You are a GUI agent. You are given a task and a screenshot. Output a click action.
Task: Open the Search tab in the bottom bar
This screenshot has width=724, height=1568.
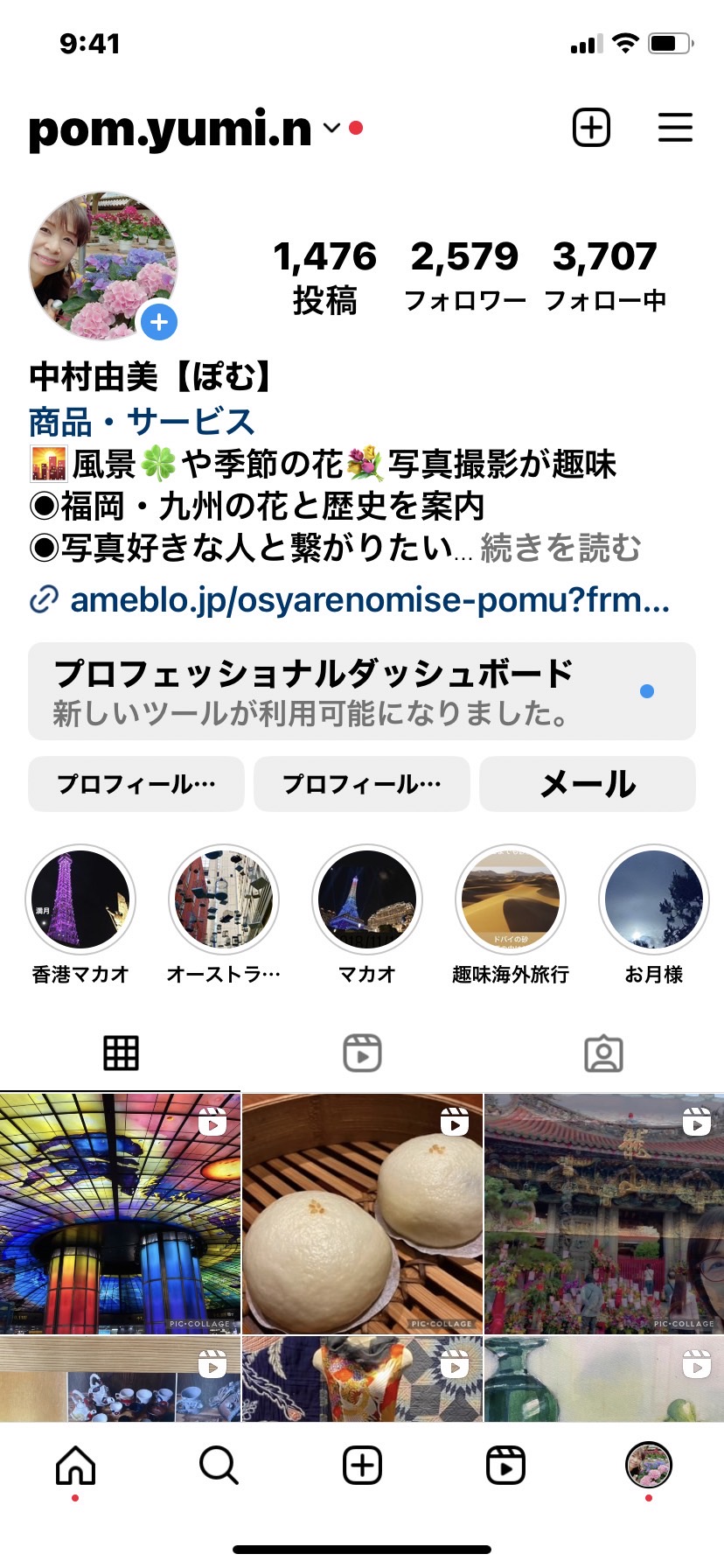219,1466
